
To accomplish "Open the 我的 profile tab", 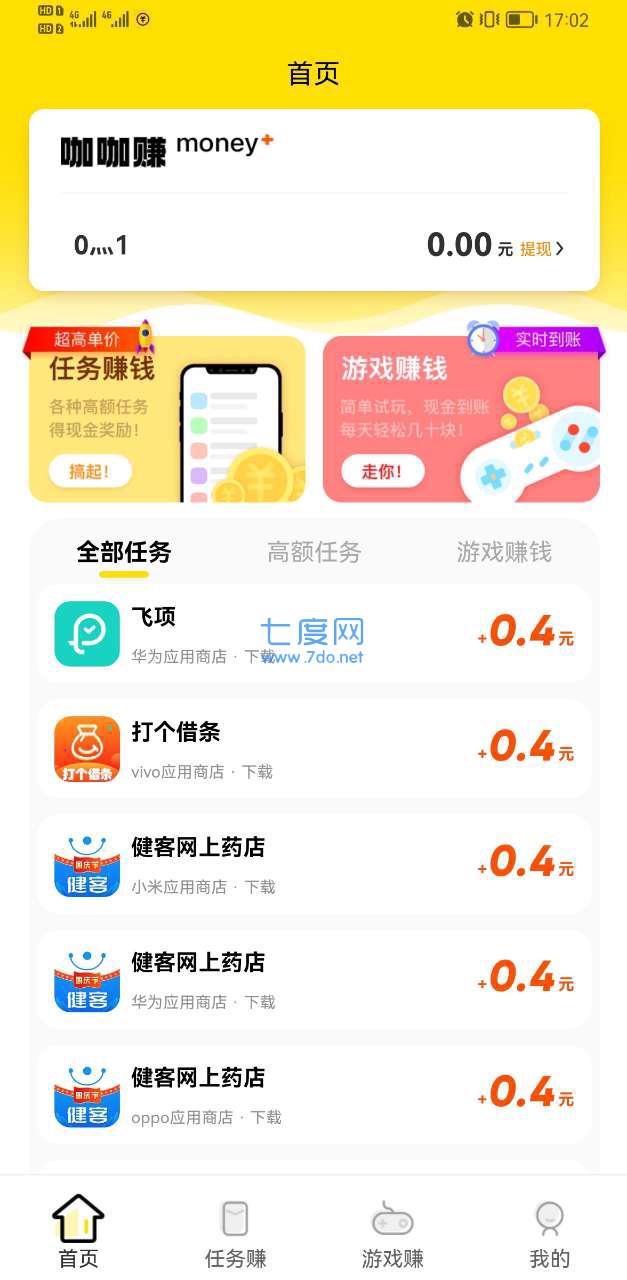I will point(549,1230).
